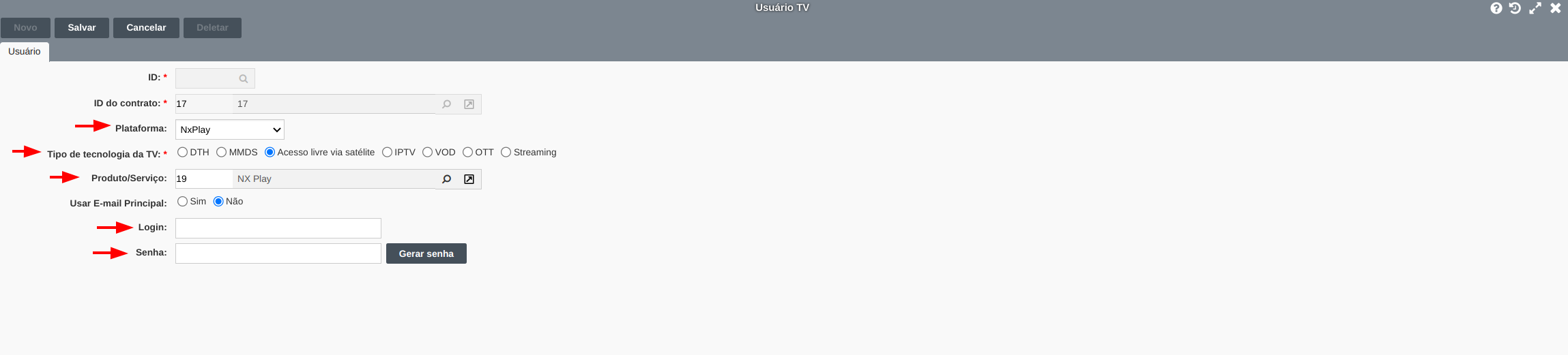Choose IPTV as TV technology
The height and width of the screenshot is (355, 1568).
click(x=388, y=152)
